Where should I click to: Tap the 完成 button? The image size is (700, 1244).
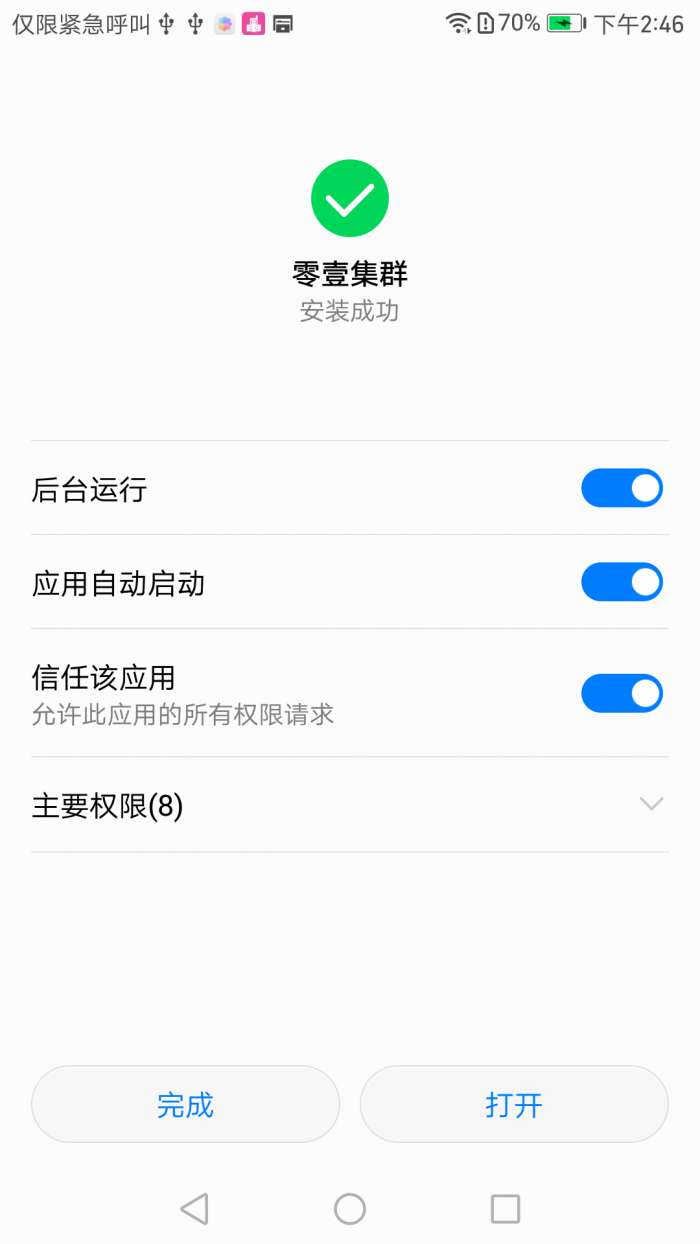point(186,1104)
